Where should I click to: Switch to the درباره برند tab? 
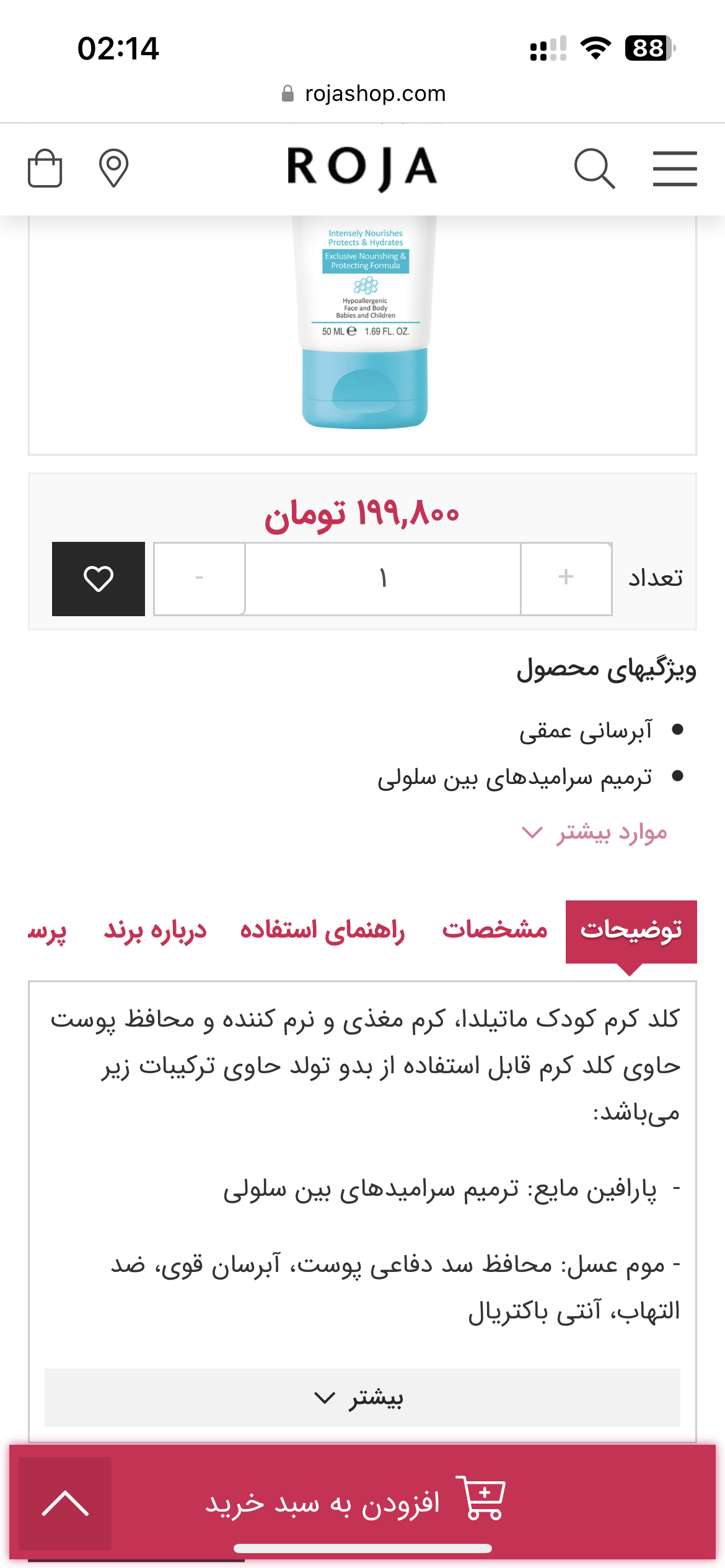pos(155,931)
